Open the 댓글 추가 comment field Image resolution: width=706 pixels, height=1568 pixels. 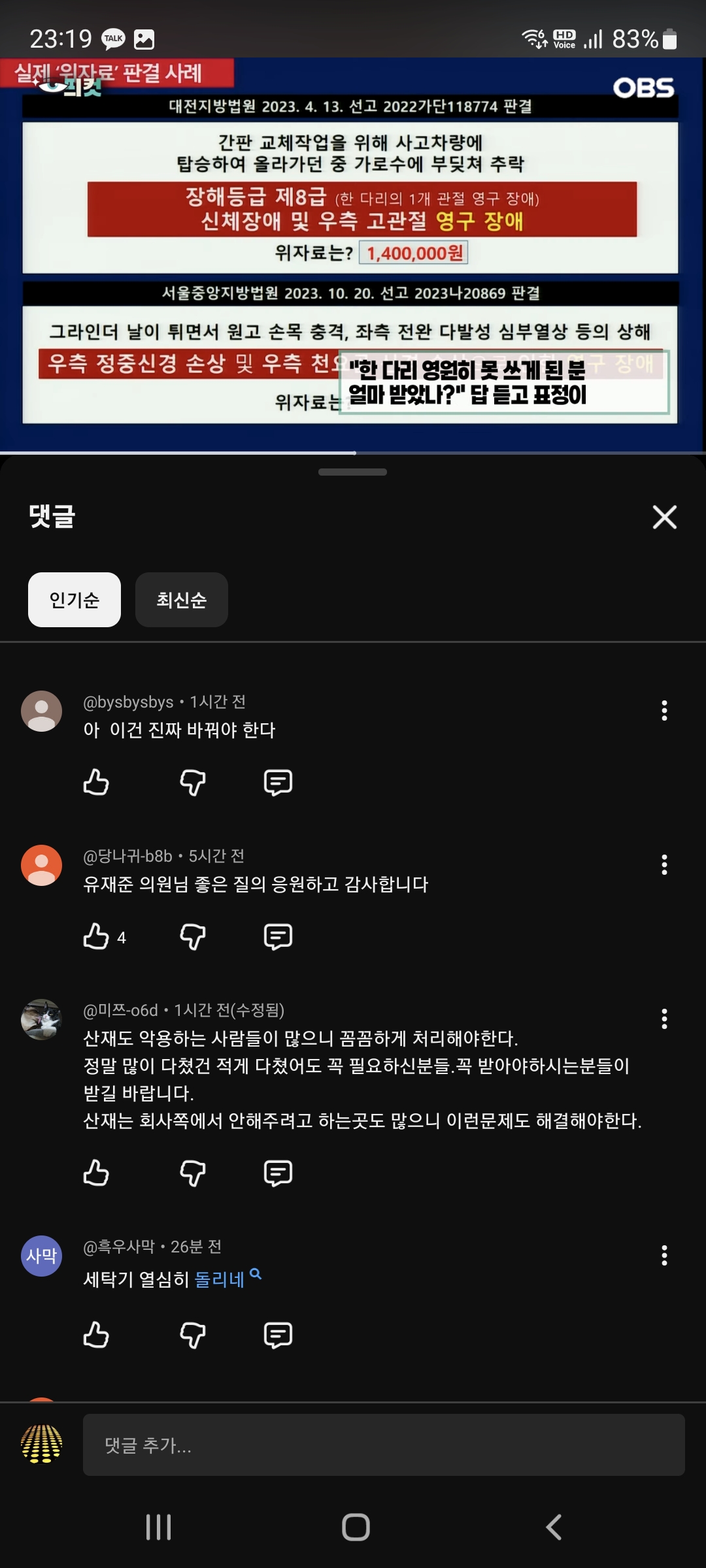tap(384, 1445)
